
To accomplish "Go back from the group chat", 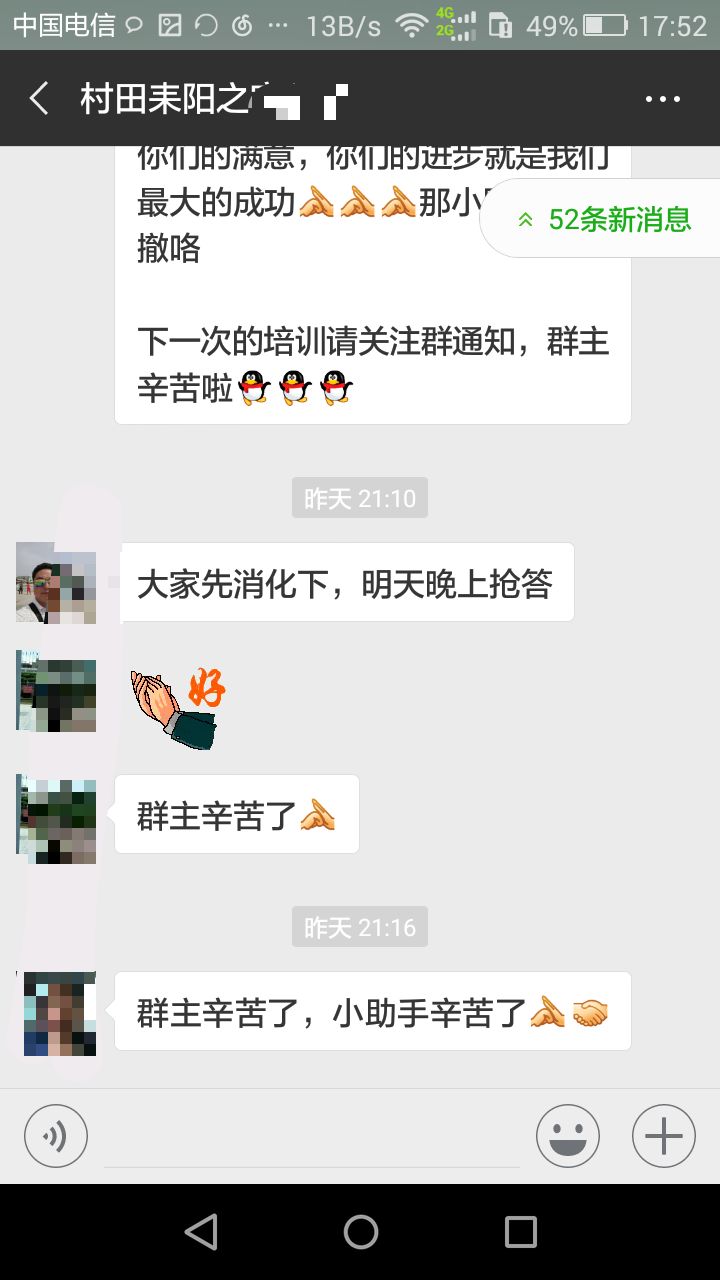I will pyautogui.click(x=39, y=99).
